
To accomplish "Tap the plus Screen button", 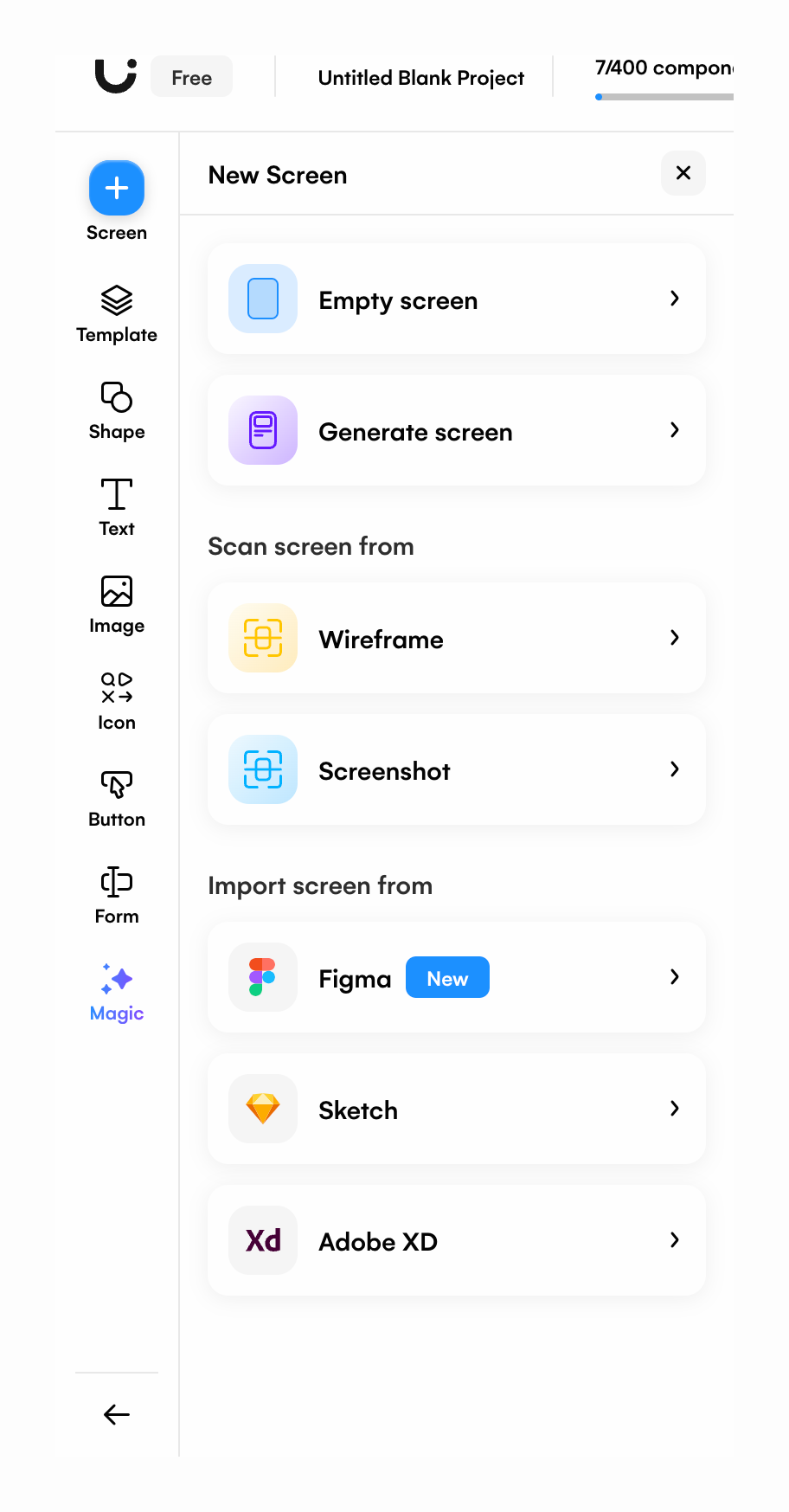I will (x=117, y=189).
